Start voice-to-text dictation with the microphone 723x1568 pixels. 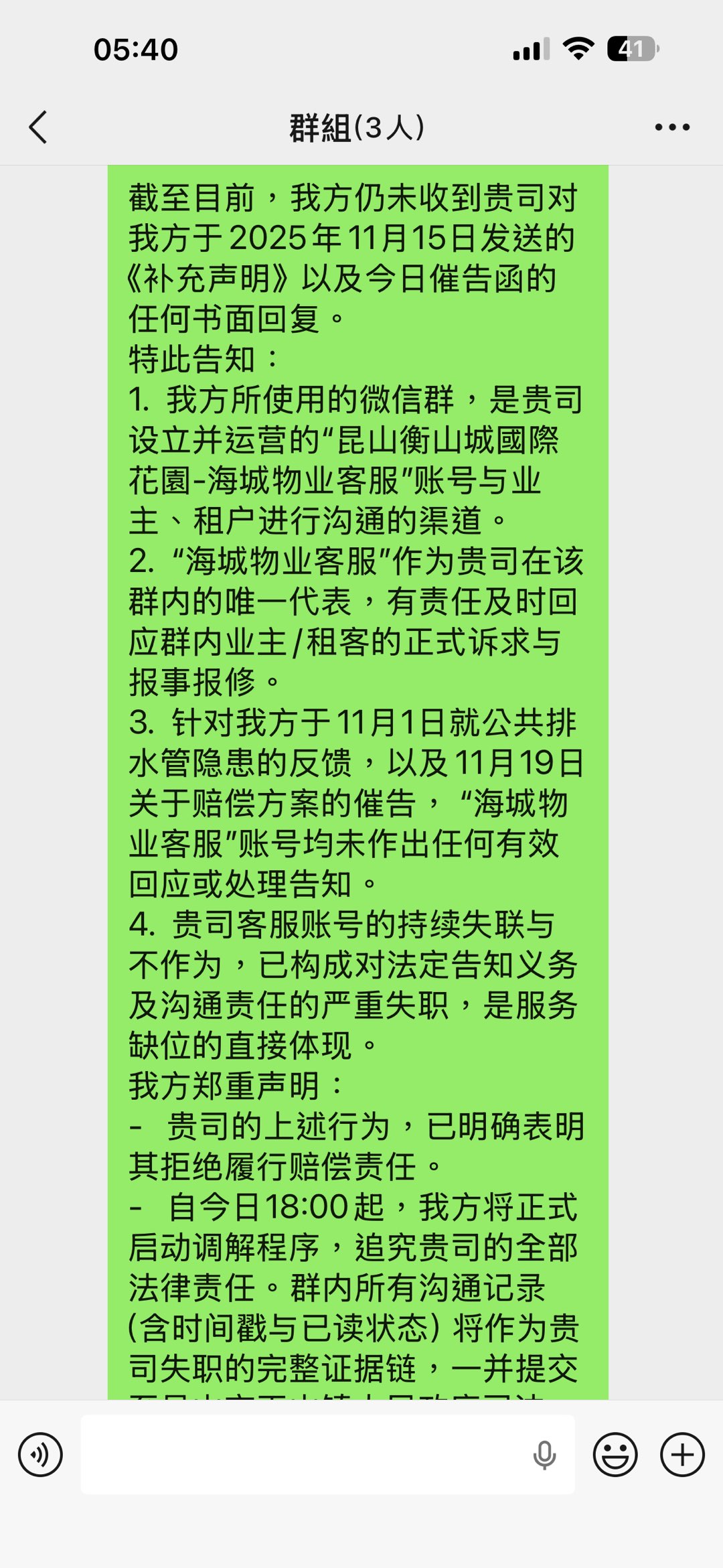pos(544,1455)
